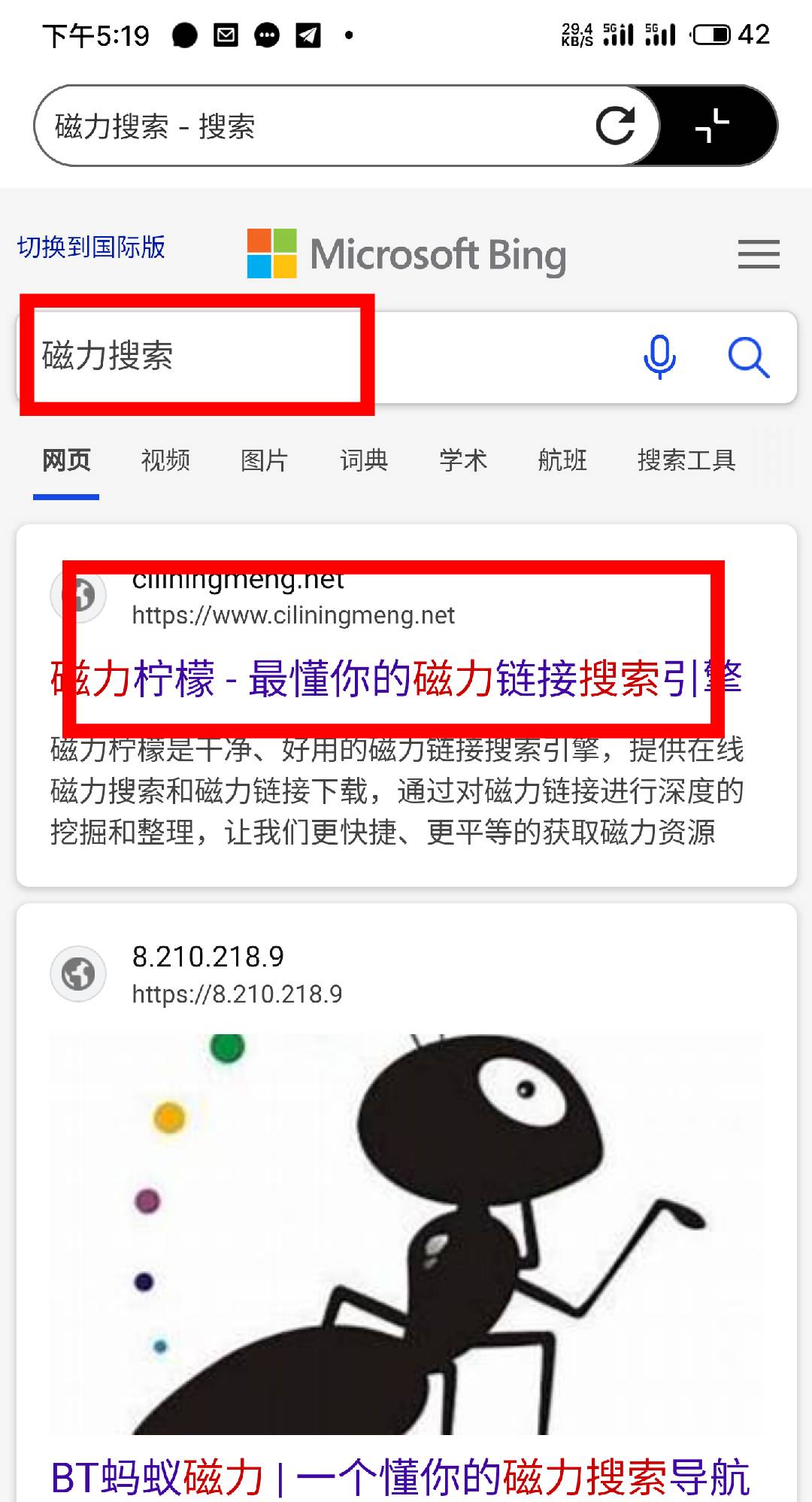This screenshot has height=1502, width=812.
Task: Reload the page with refresh icon
Action: coord(615,126)
